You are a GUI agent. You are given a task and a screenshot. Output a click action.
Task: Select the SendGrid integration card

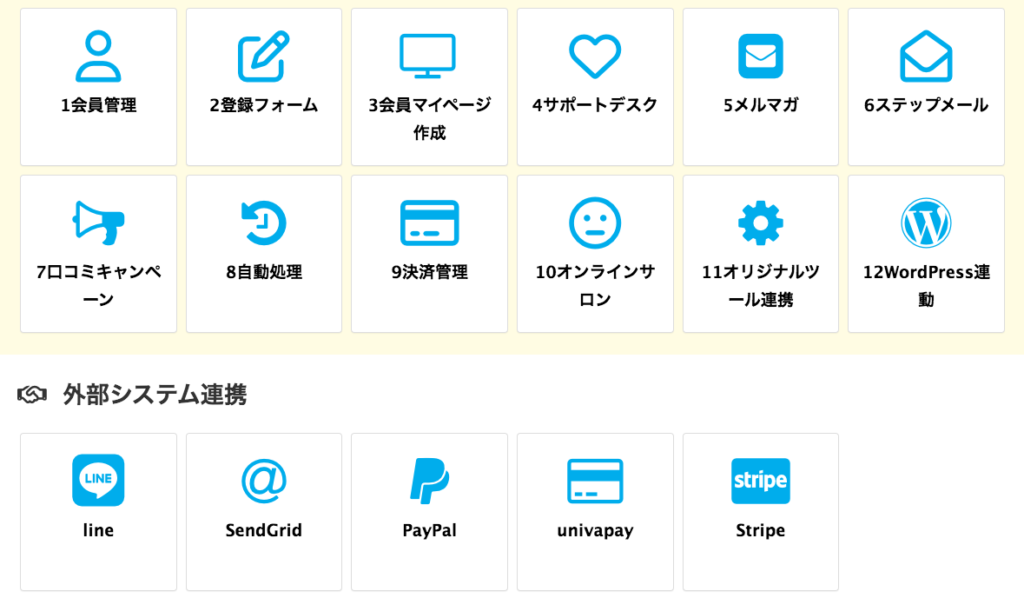pyautogui.click(x=264, y=511)
